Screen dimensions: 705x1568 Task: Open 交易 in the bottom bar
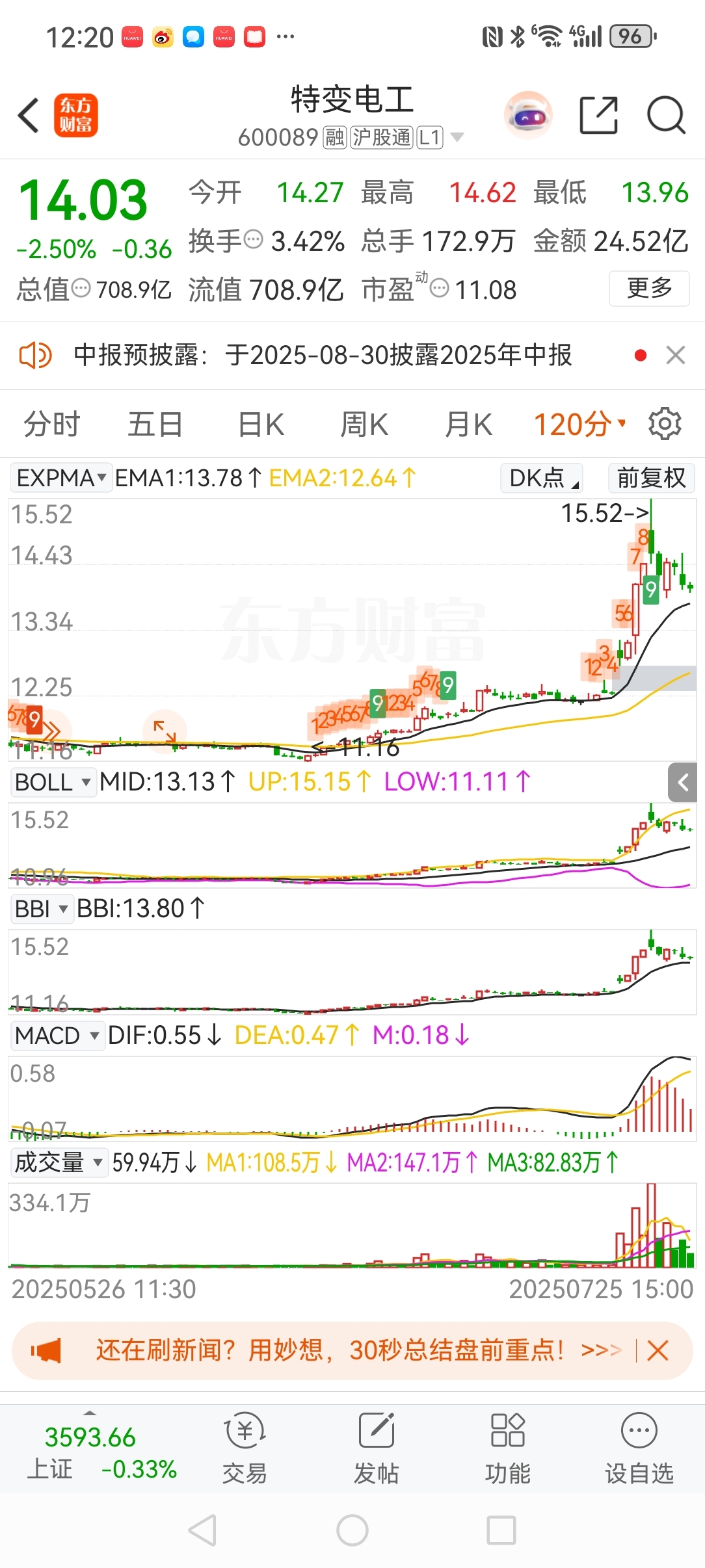click(245, 1449)
